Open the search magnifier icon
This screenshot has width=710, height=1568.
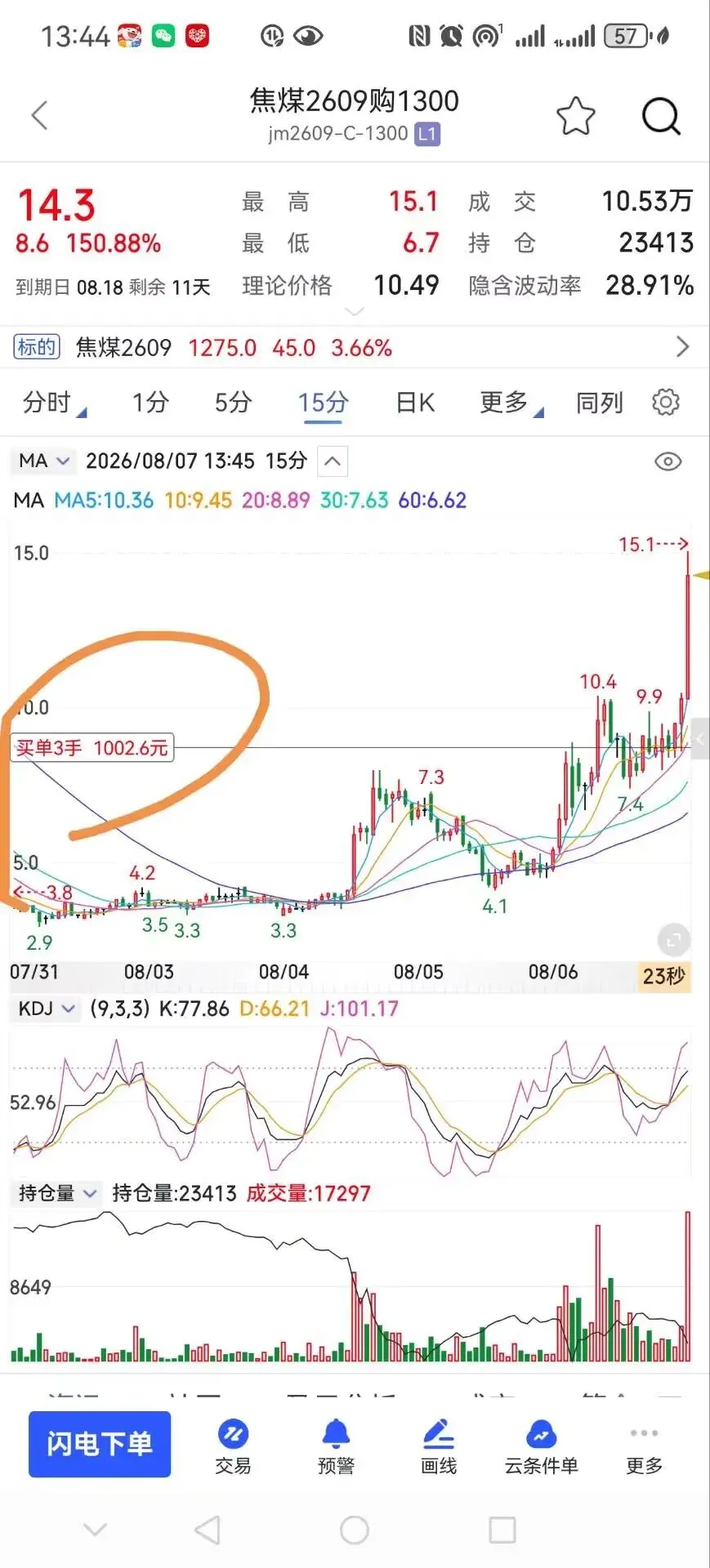[661, 116]
